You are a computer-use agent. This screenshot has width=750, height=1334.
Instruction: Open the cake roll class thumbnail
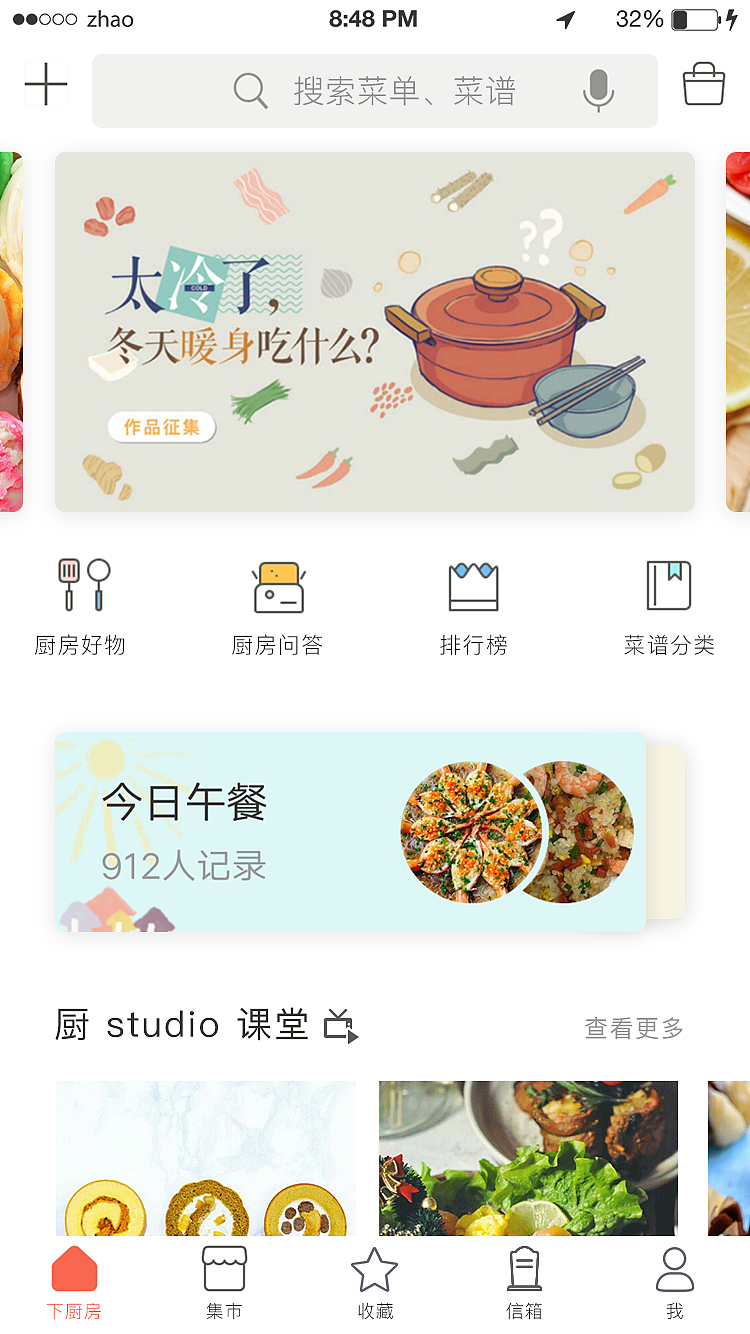coord(205,1158)
